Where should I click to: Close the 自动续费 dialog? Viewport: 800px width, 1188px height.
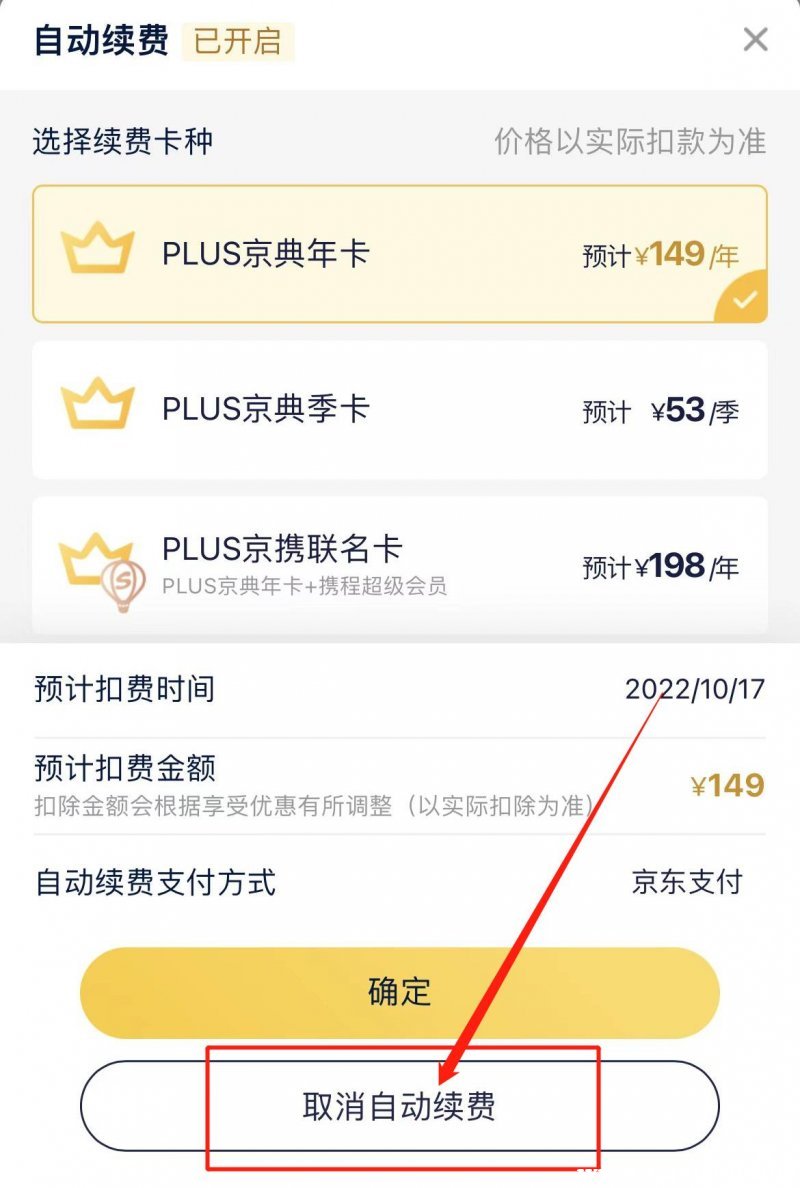coord(755,40)
